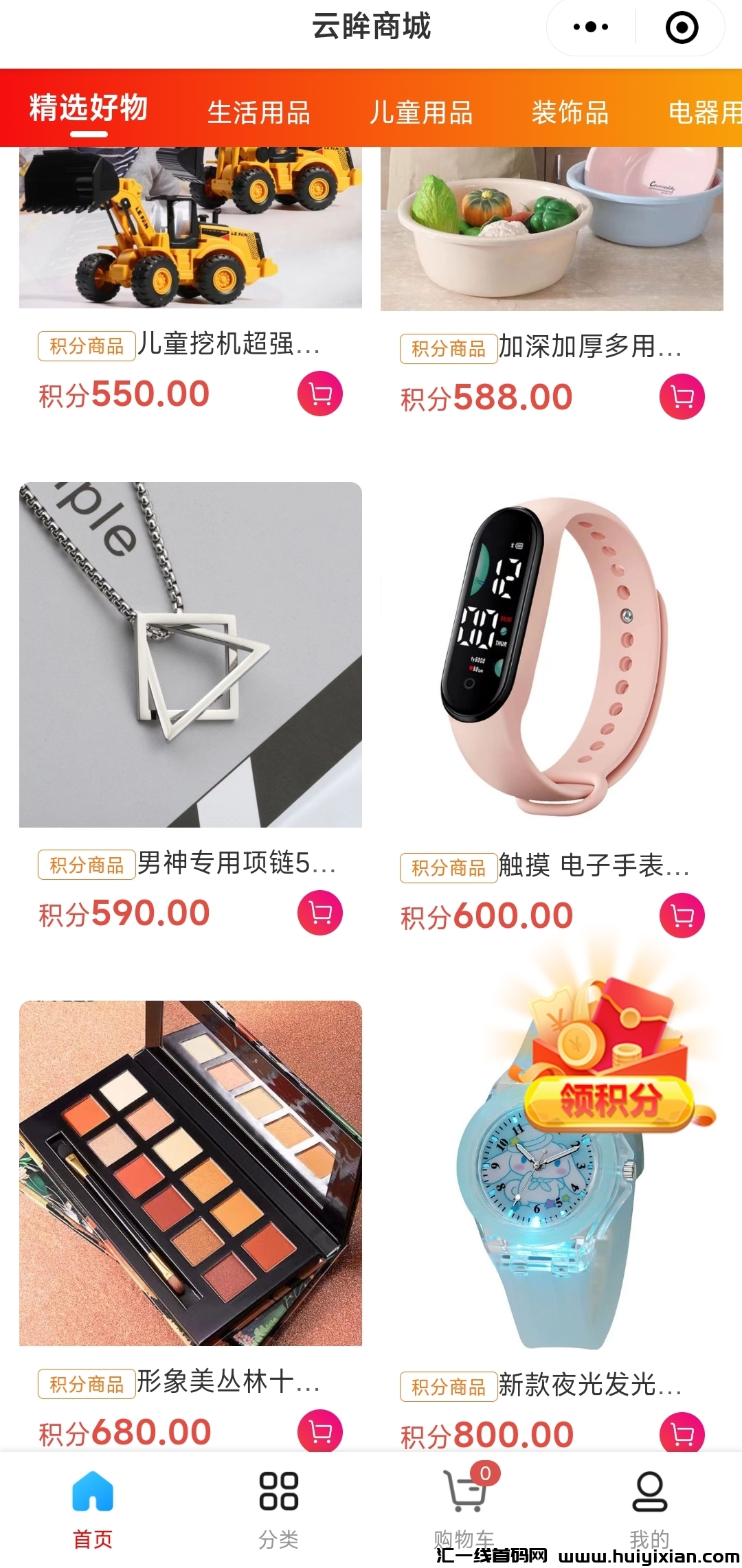Add 儿童挖机 550 points item to cart
This screenshot has height=1568, width=742.
(319, 394)
